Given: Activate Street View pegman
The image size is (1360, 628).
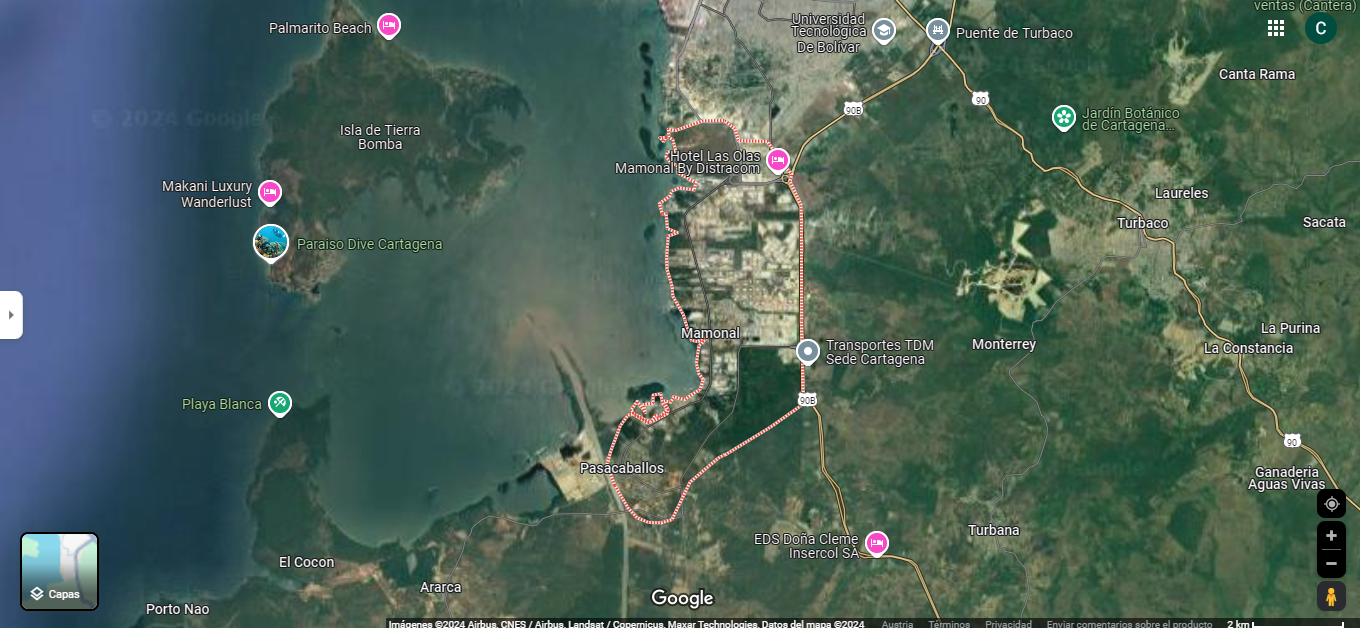Looking at the screenshot, I should [1331, 596].
